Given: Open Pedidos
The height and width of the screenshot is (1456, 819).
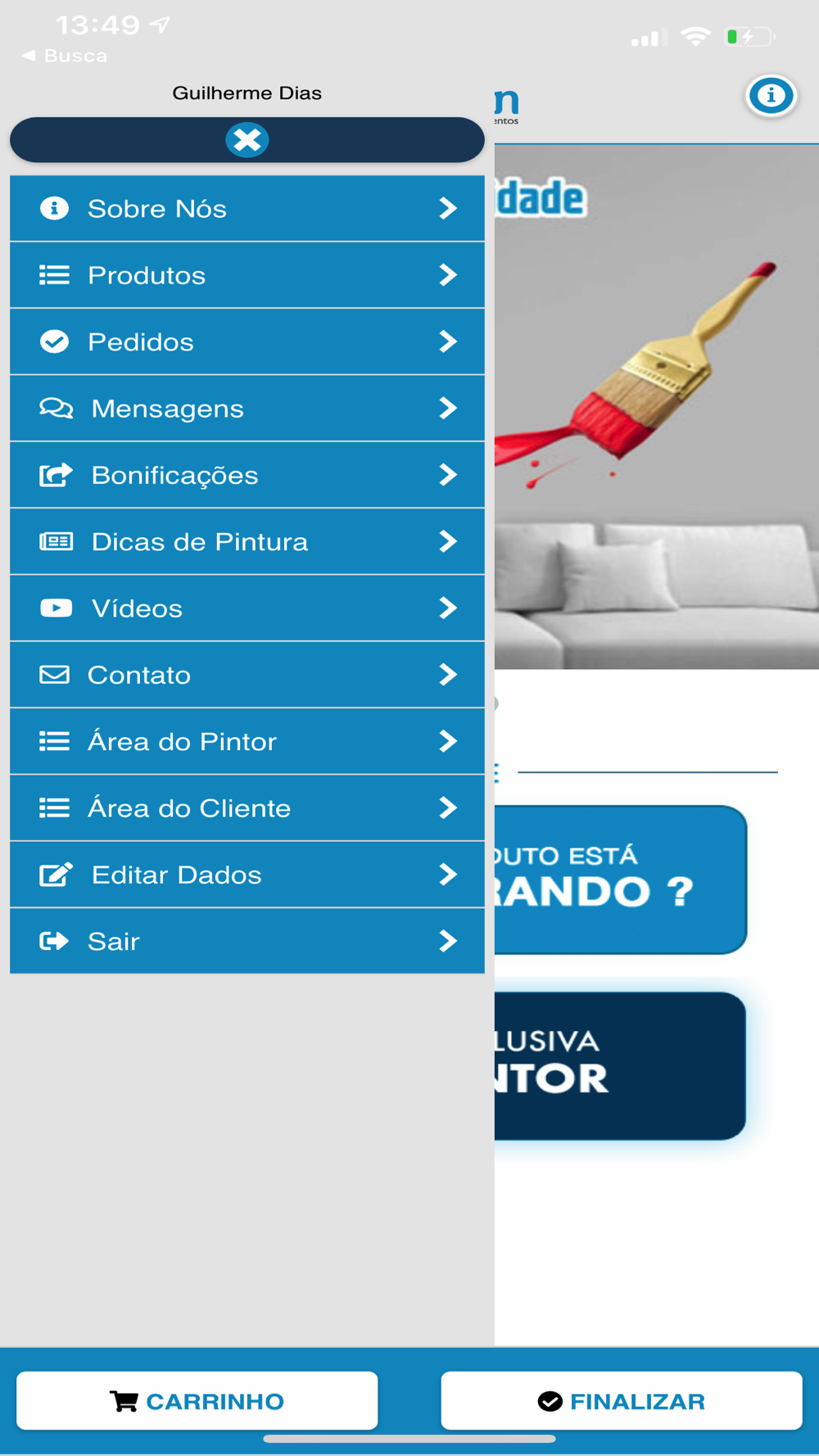Looking at the screenshot, I should tap(247, 341).
